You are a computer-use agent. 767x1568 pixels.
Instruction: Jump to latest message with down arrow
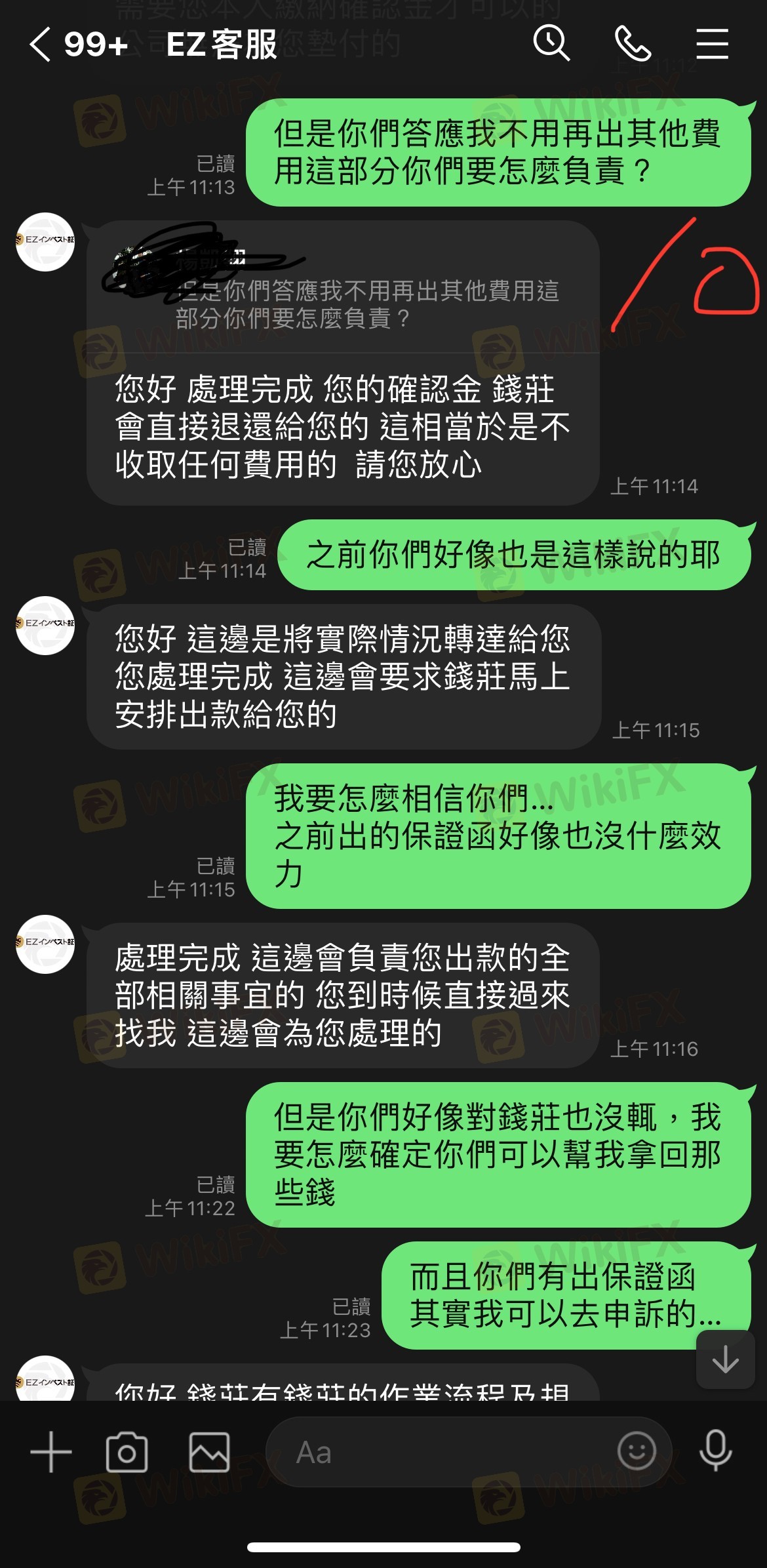pyautogui.click(x=725, y=1359)
